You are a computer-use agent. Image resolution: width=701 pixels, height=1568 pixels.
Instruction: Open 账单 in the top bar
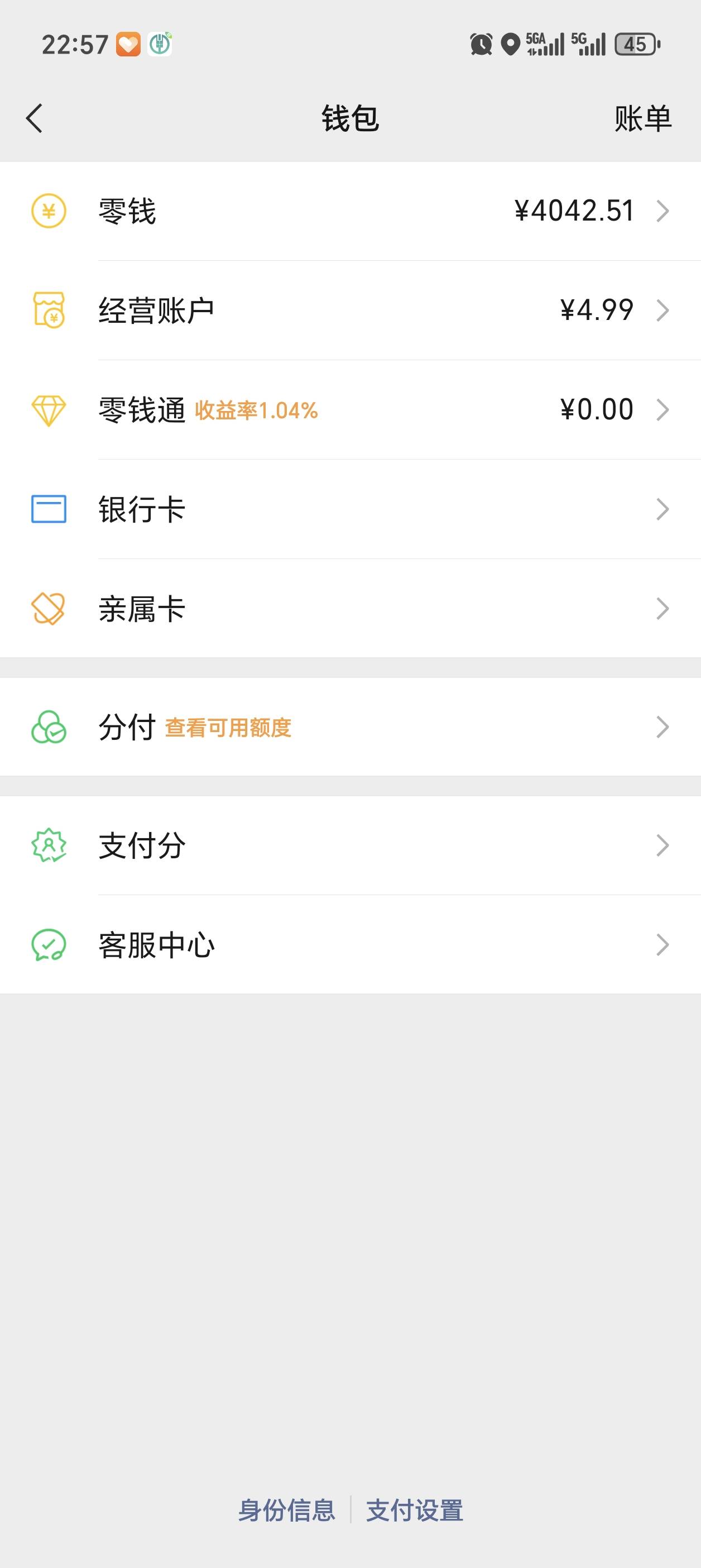pyautogui.click(x=642, y=118)
